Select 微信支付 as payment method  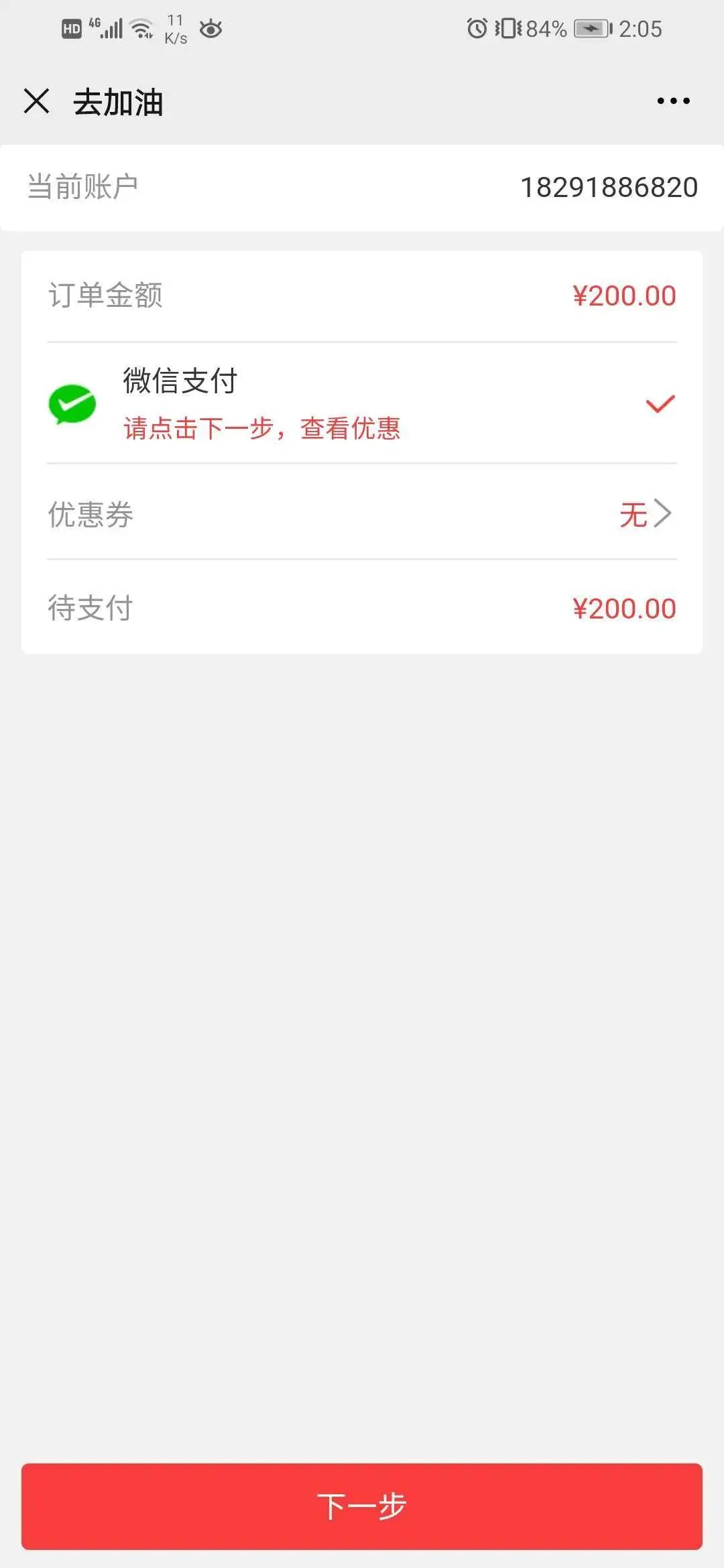[362, 403]
